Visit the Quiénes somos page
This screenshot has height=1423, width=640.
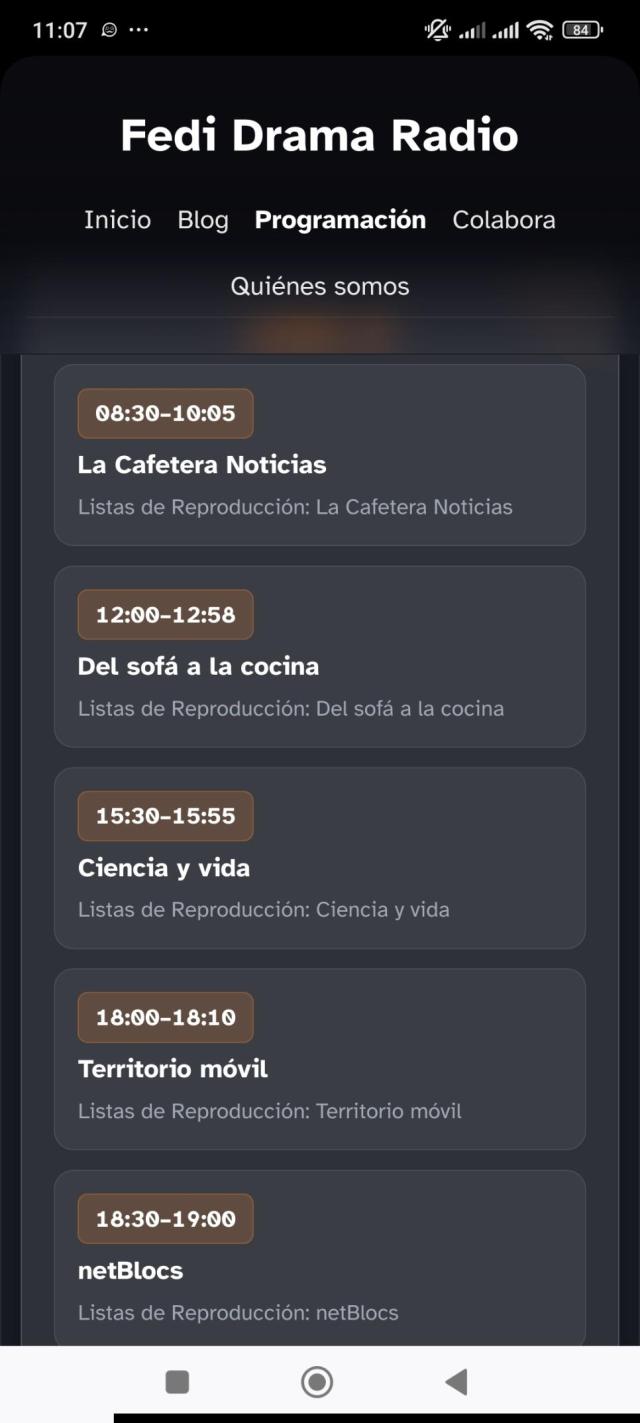[320, 287]
